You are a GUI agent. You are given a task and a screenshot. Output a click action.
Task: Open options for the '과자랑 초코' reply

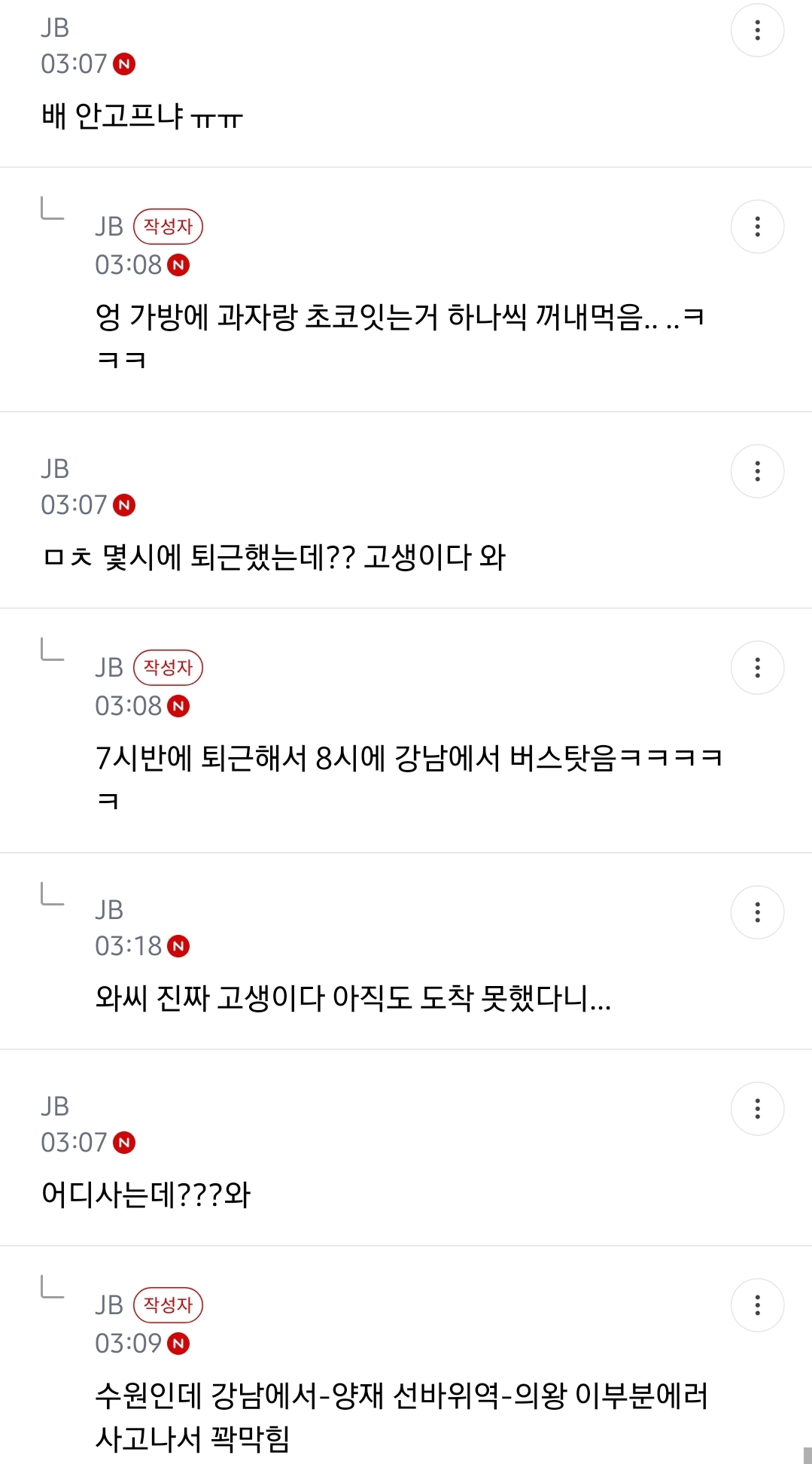757,227
